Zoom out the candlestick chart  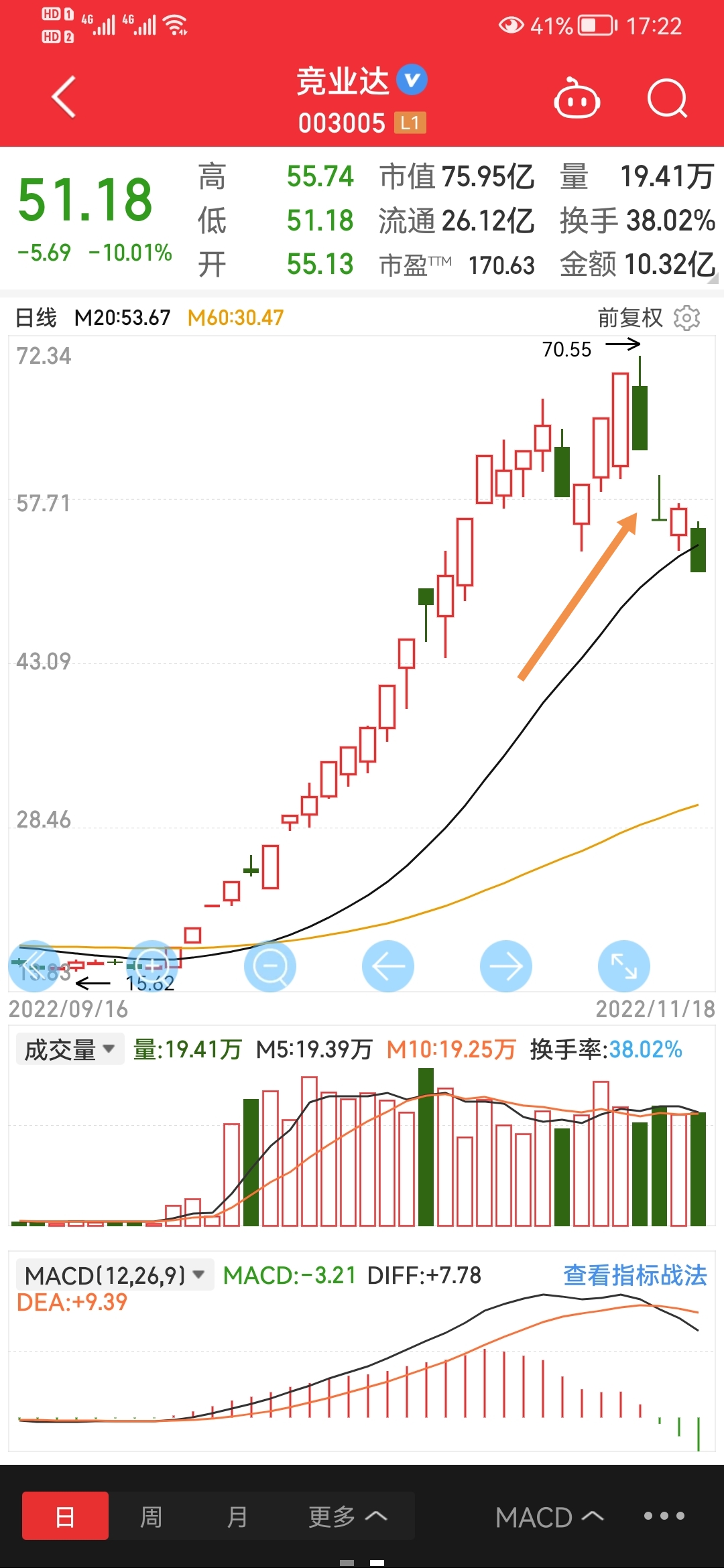coord(270,966)
